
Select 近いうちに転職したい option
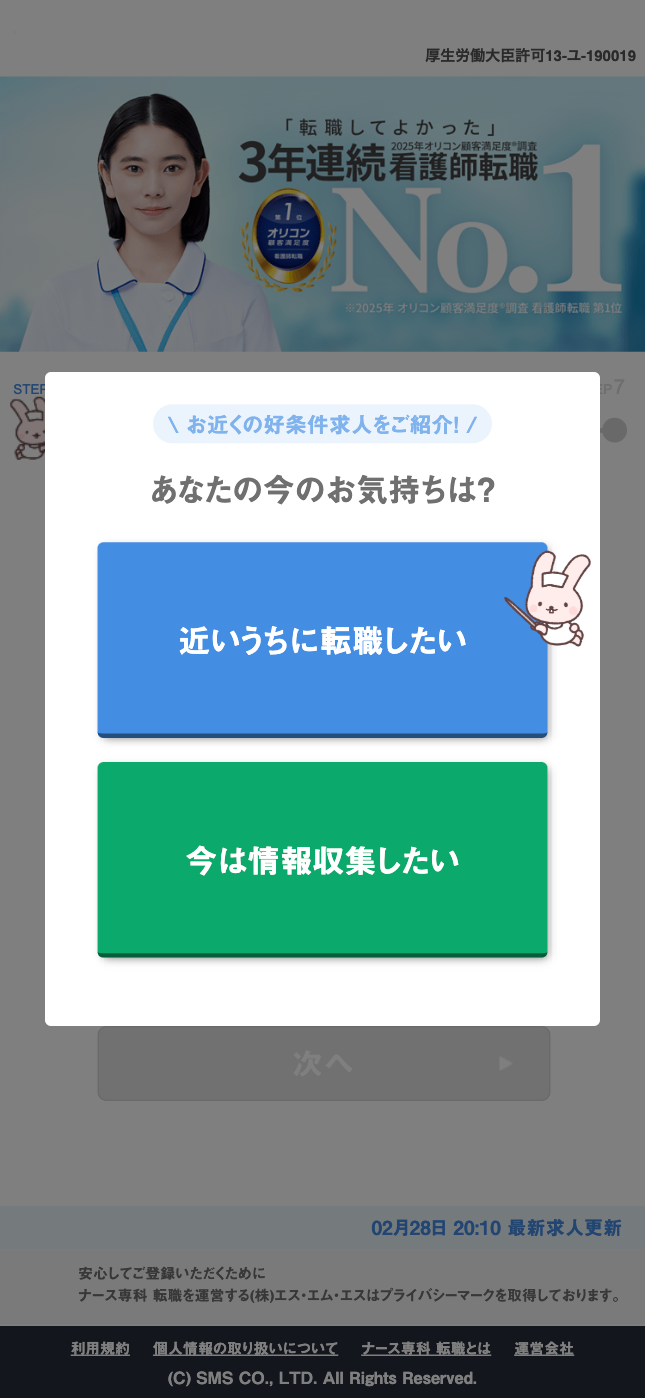point(322,640)
